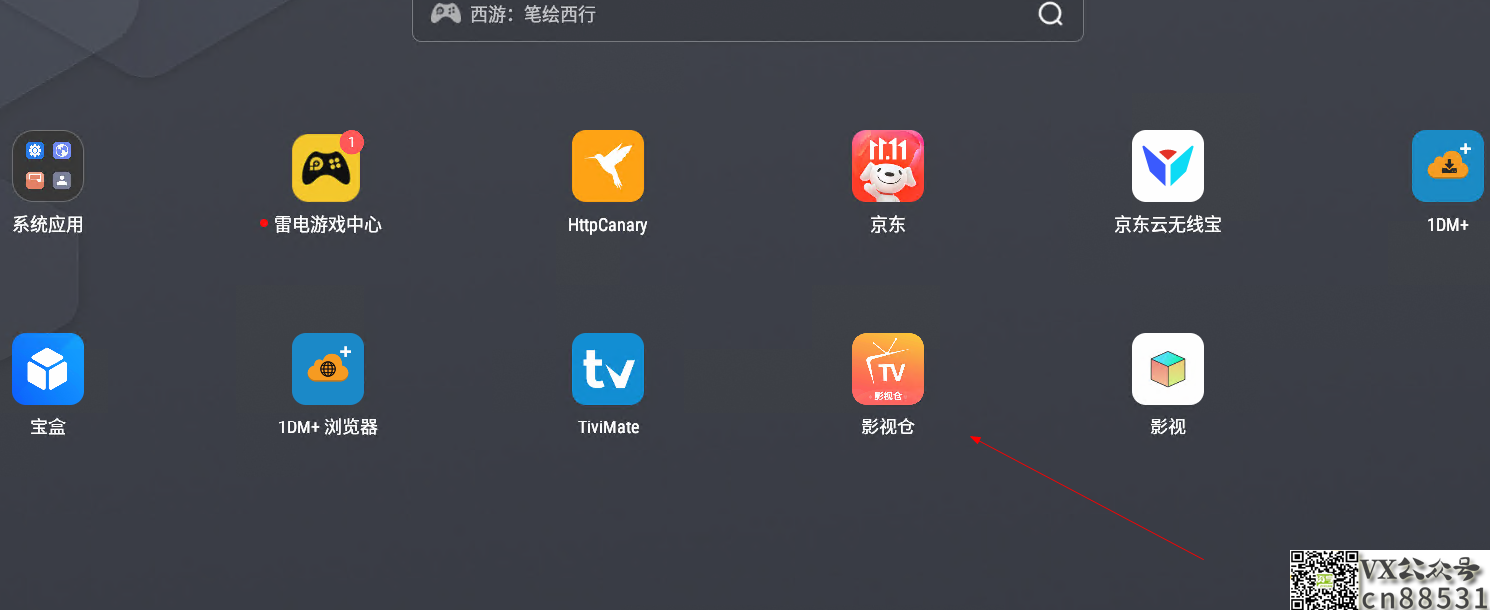Viewport: 1490px width, 610px height.
Task: Open the 影视 app
Action: (1168, 369)
